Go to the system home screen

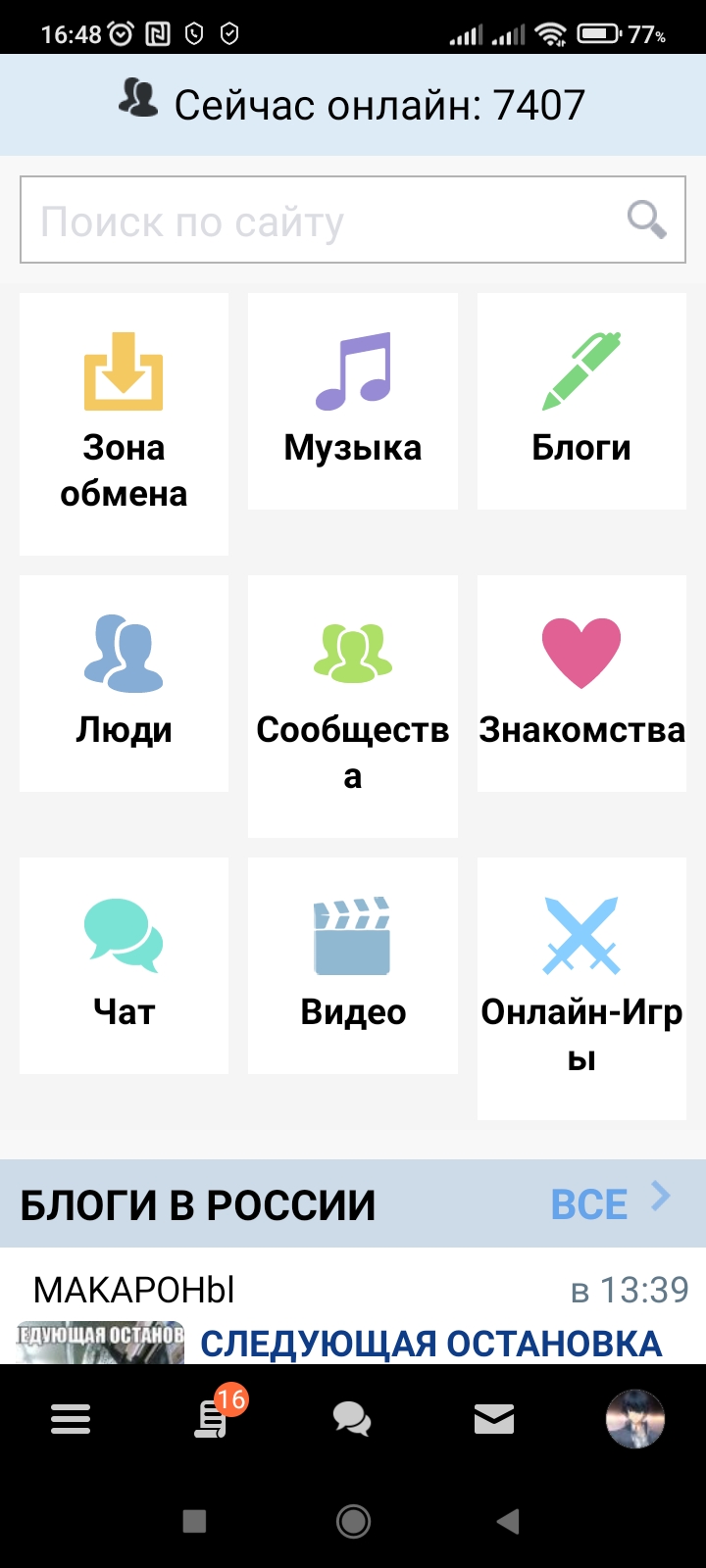(x=353, y=1521)
